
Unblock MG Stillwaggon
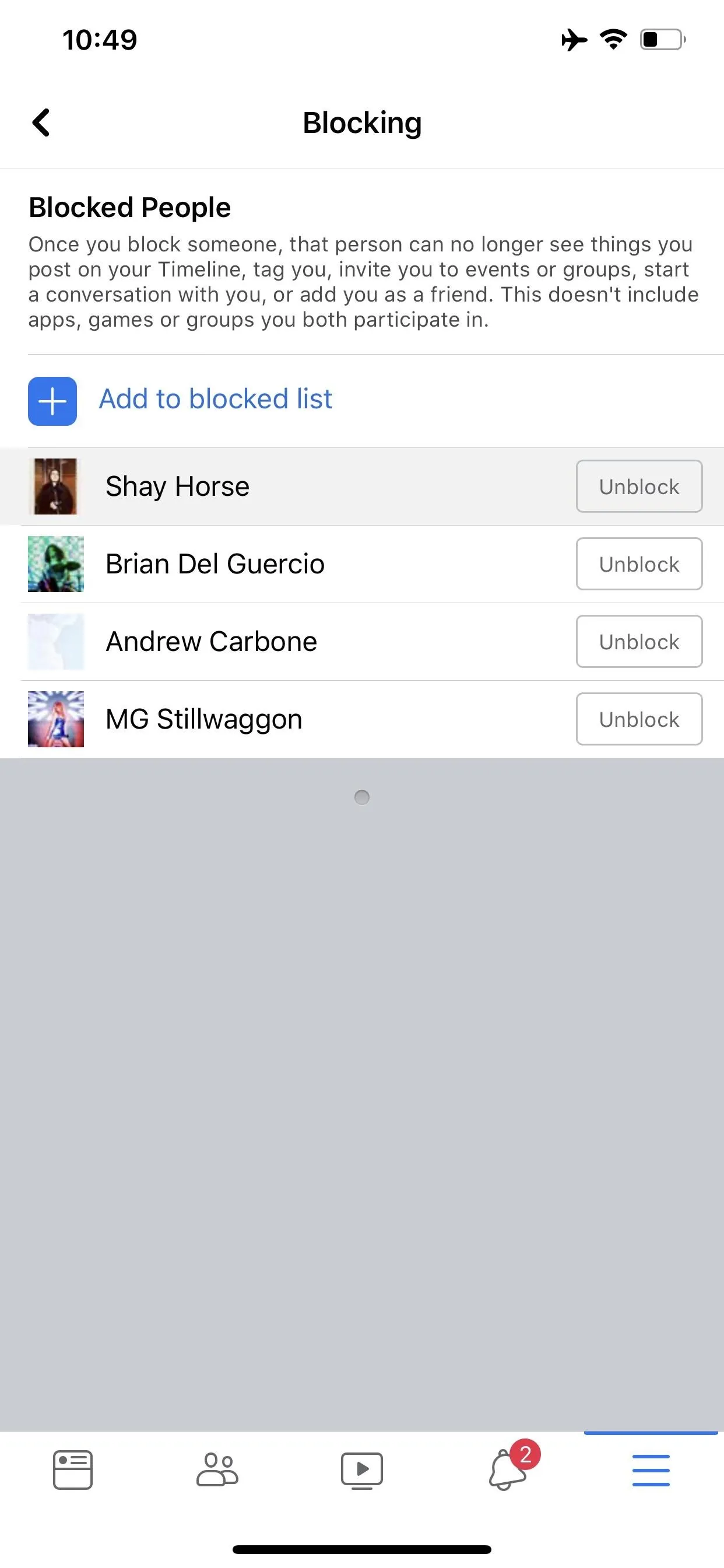[x=639, y=719]
